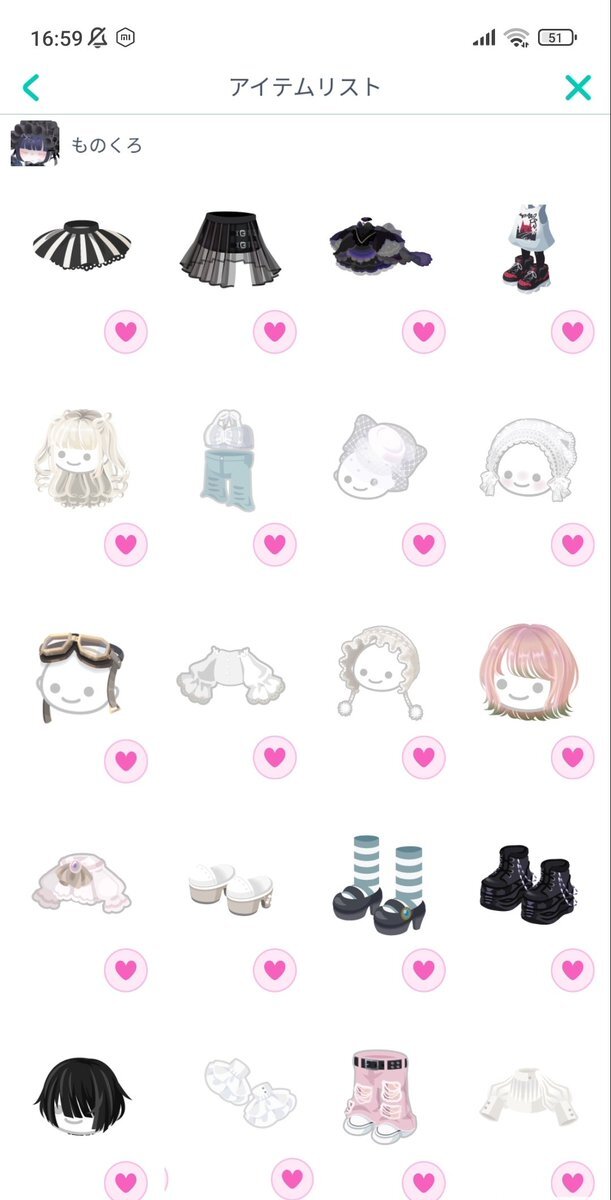Screen dimensions: 611x1200
Task: Like the white puff-sleeve blouse
Action: point(274,757)
